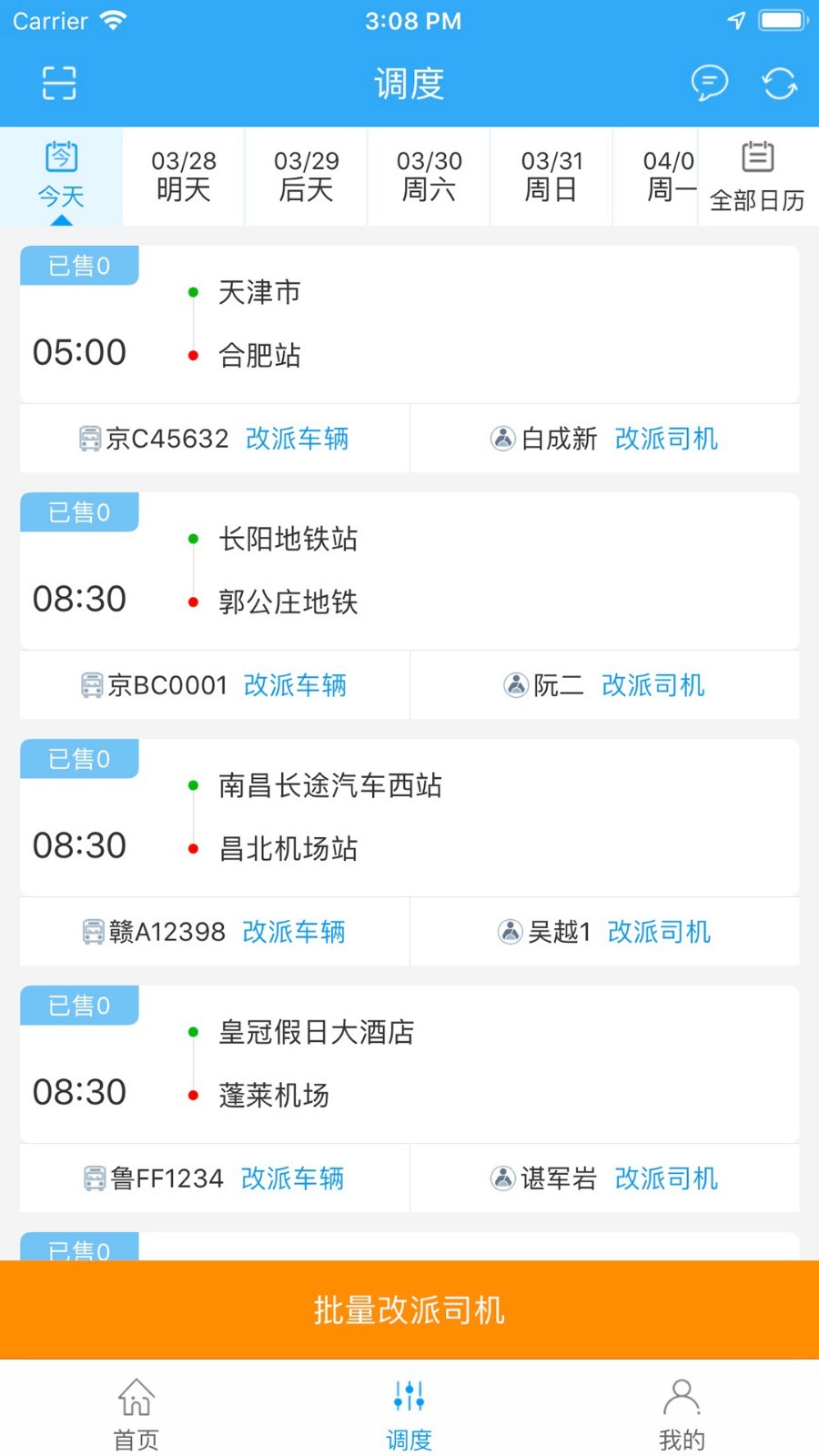This screenshot has width=819, height=1456.
Task: Tap 改派车辆 for 鲁FF1234
Action: point(292,1178)
